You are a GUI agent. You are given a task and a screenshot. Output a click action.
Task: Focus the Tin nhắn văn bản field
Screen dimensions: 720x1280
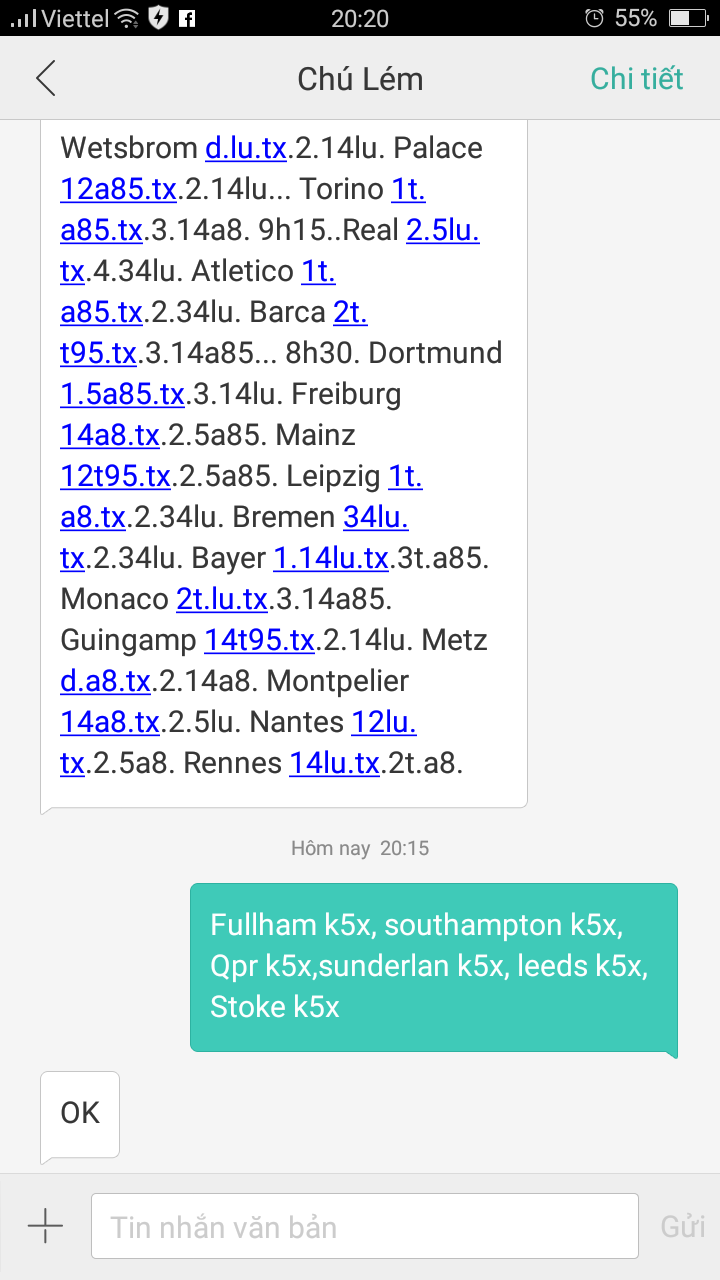click(365, 1226)
